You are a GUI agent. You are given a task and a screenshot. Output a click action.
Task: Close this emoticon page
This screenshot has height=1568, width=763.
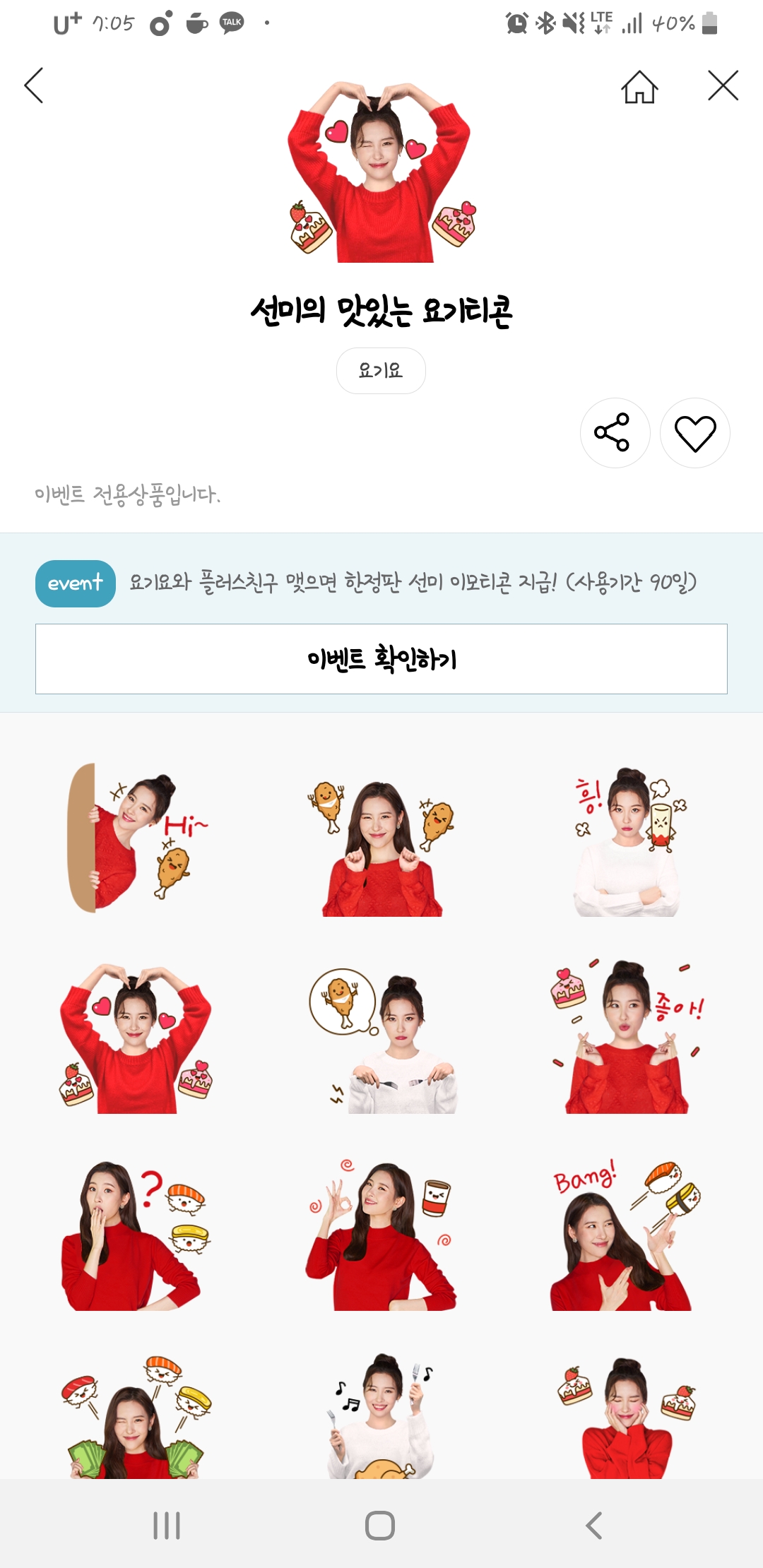tap(723, 85)
